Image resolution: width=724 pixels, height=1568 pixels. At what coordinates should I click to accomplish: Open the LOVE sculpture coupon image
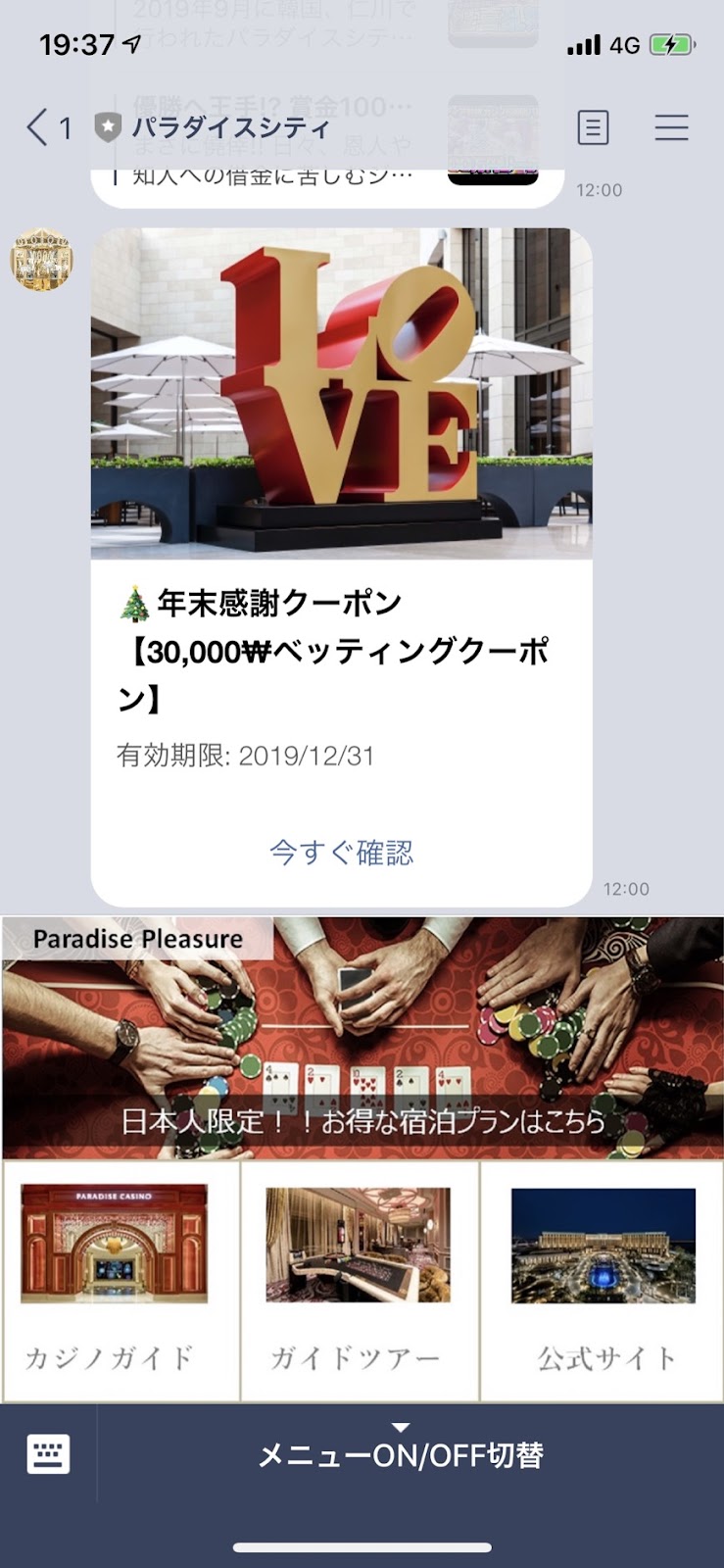point(341,392)
